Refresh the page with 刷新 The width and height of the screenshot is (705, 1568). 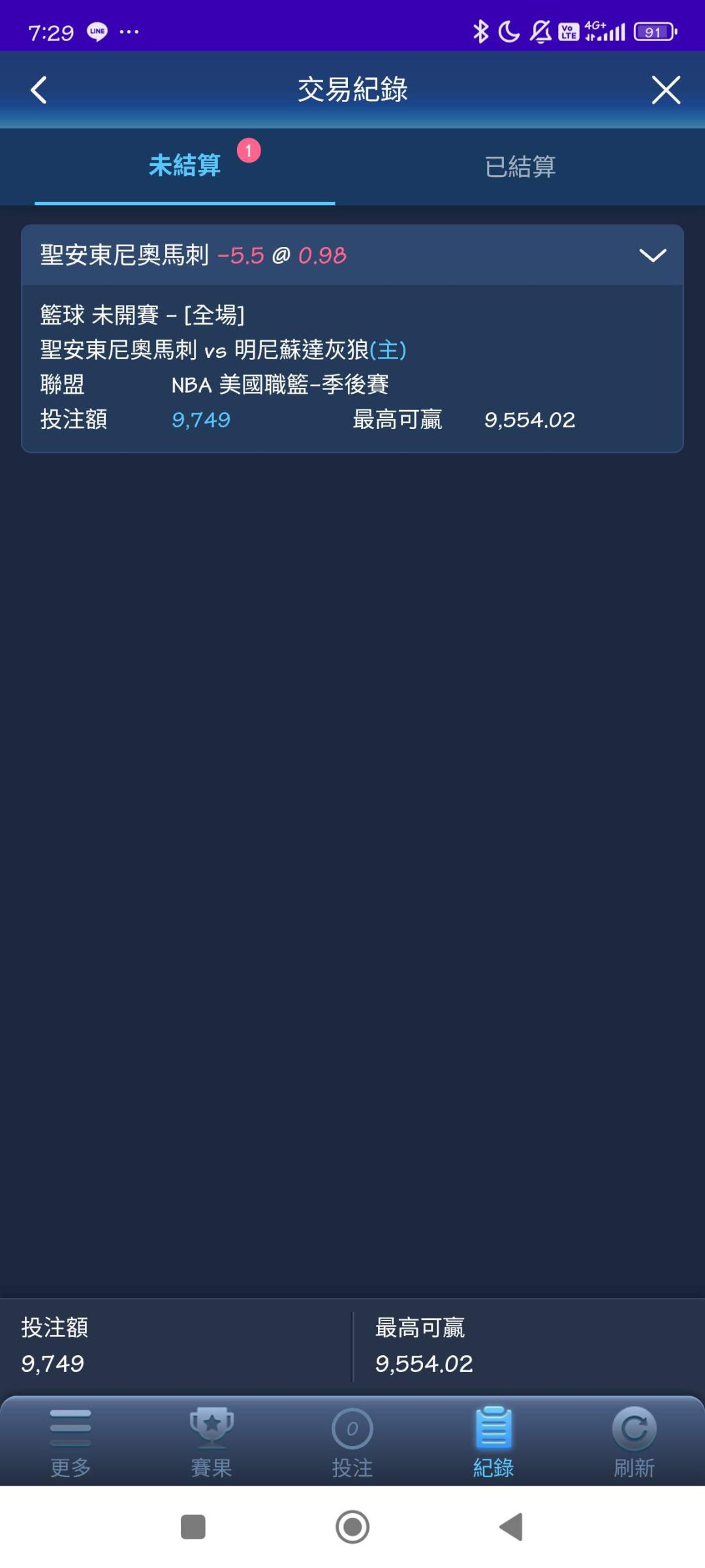coord(634,1443)
